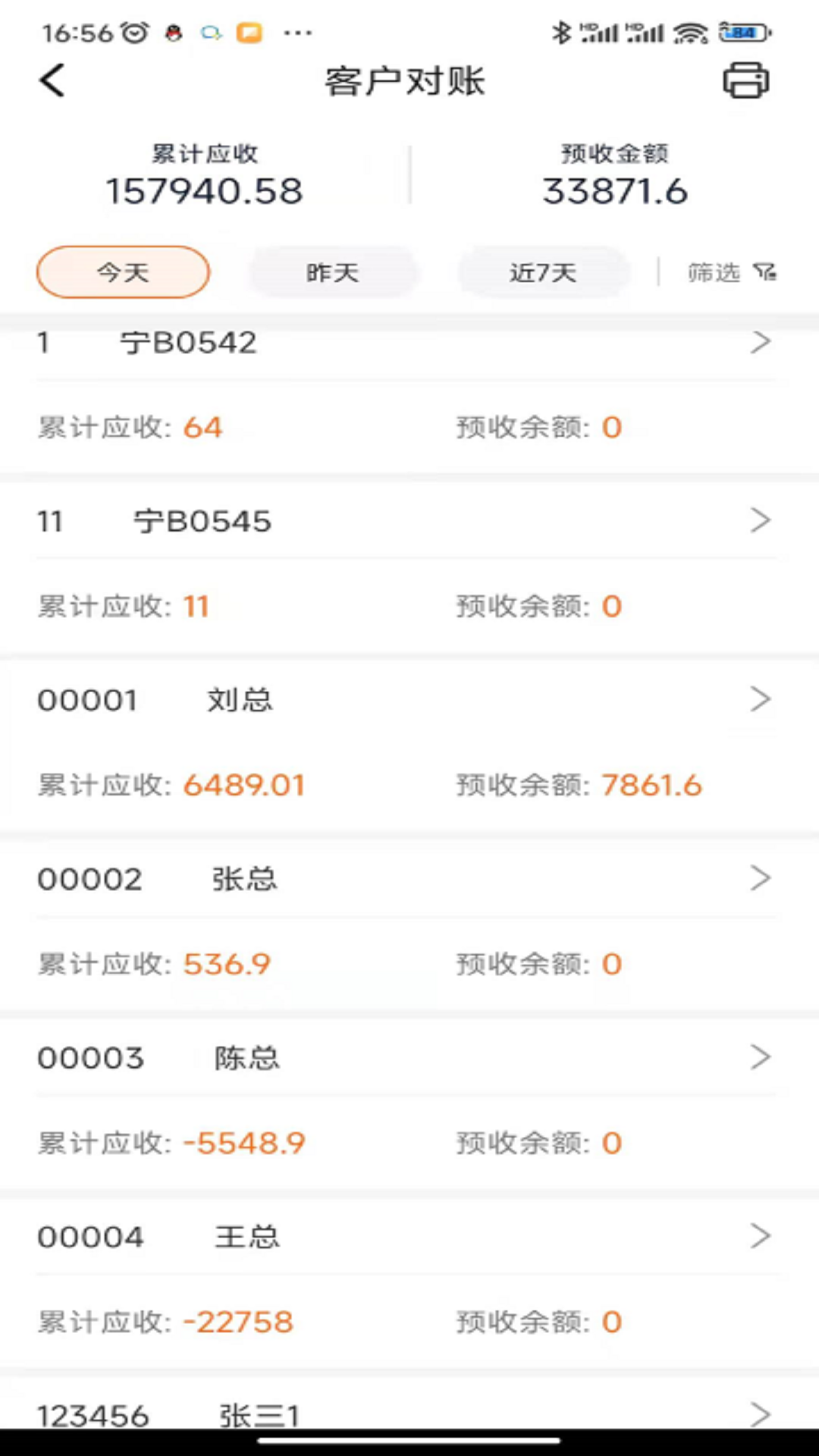Screen dimensions: 819x1456
Task: Select the 筛选 text label
Action: coord(711,273)
